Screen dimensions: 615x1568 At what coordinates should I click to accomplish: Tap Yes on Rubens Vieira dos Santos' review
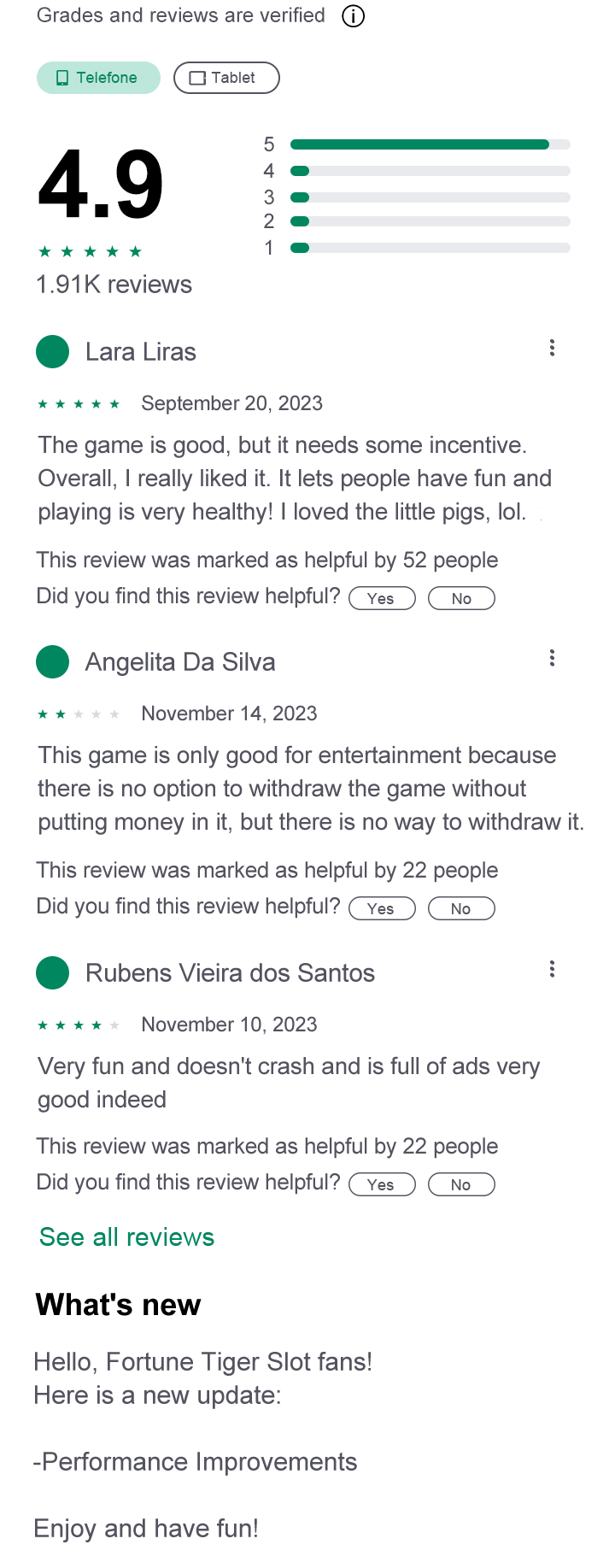382,1184
